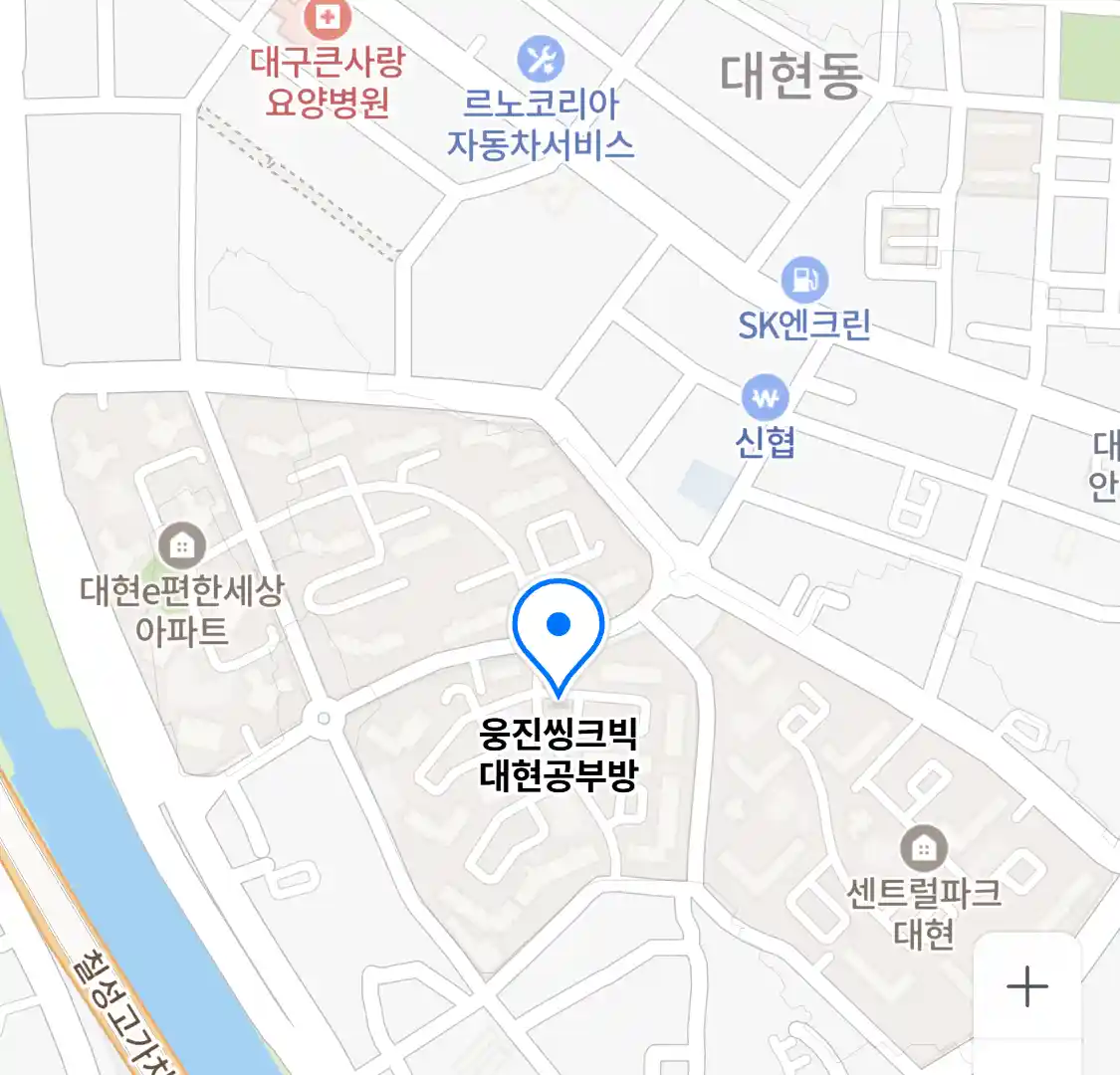Open 대현e편한세상 아파트 marker
The image size is (1120, 1075).
coord(182,544)
